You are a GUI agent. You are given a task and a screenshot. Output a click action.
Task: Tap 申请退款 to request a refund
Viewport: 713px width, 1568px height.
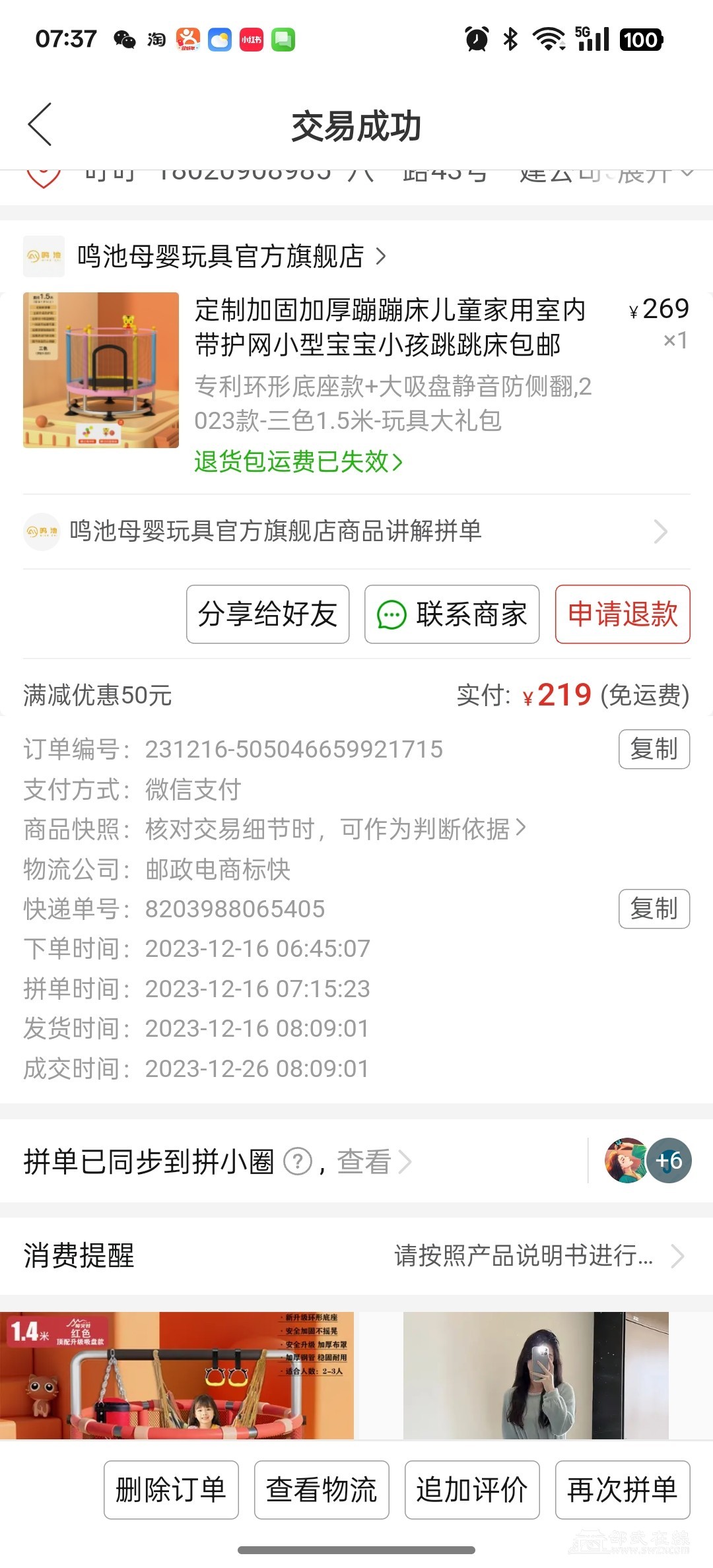(623, 614)
